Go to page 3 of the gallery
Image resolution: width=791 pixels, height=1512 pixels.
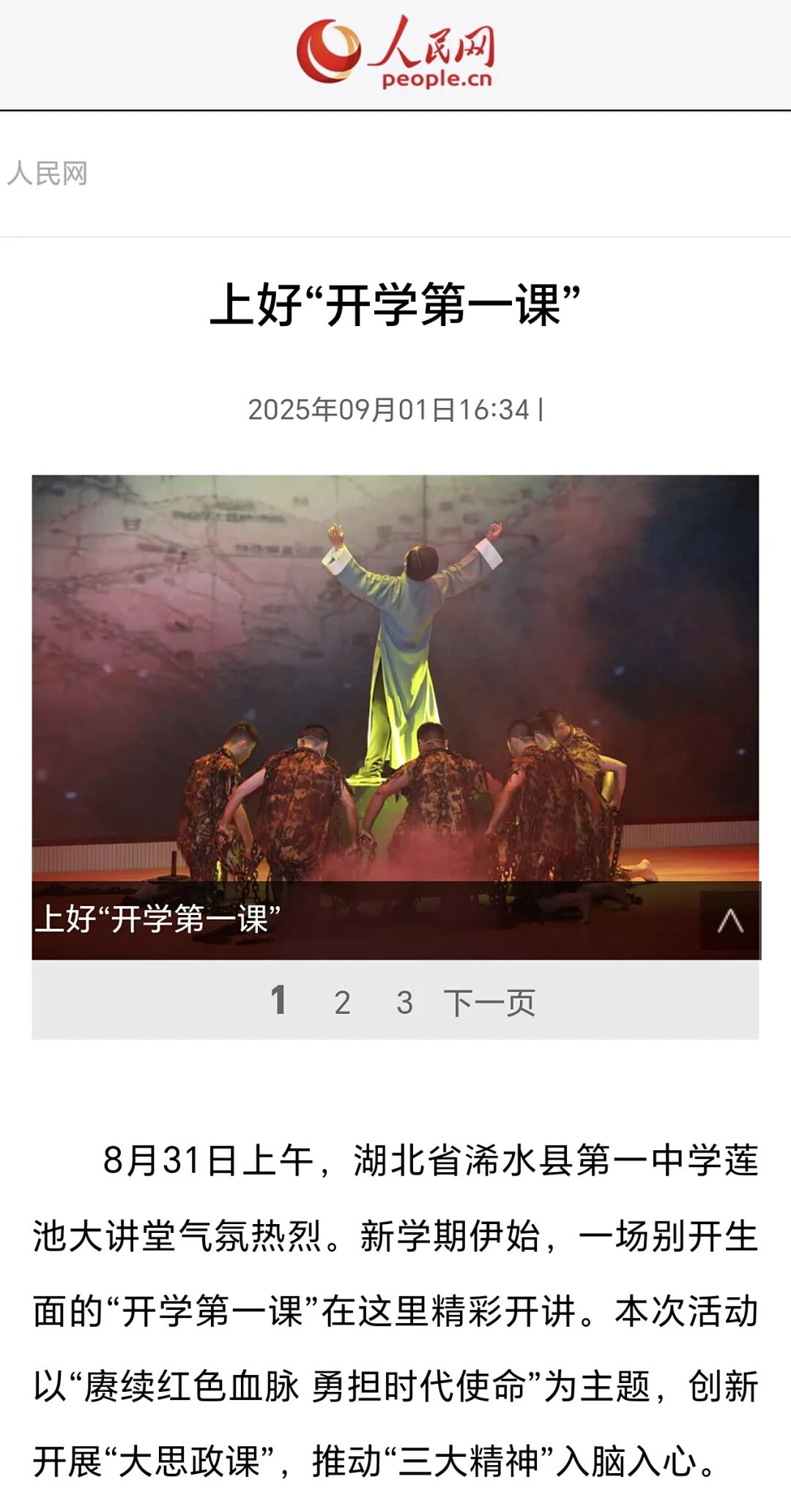[x=404, y=1003]
